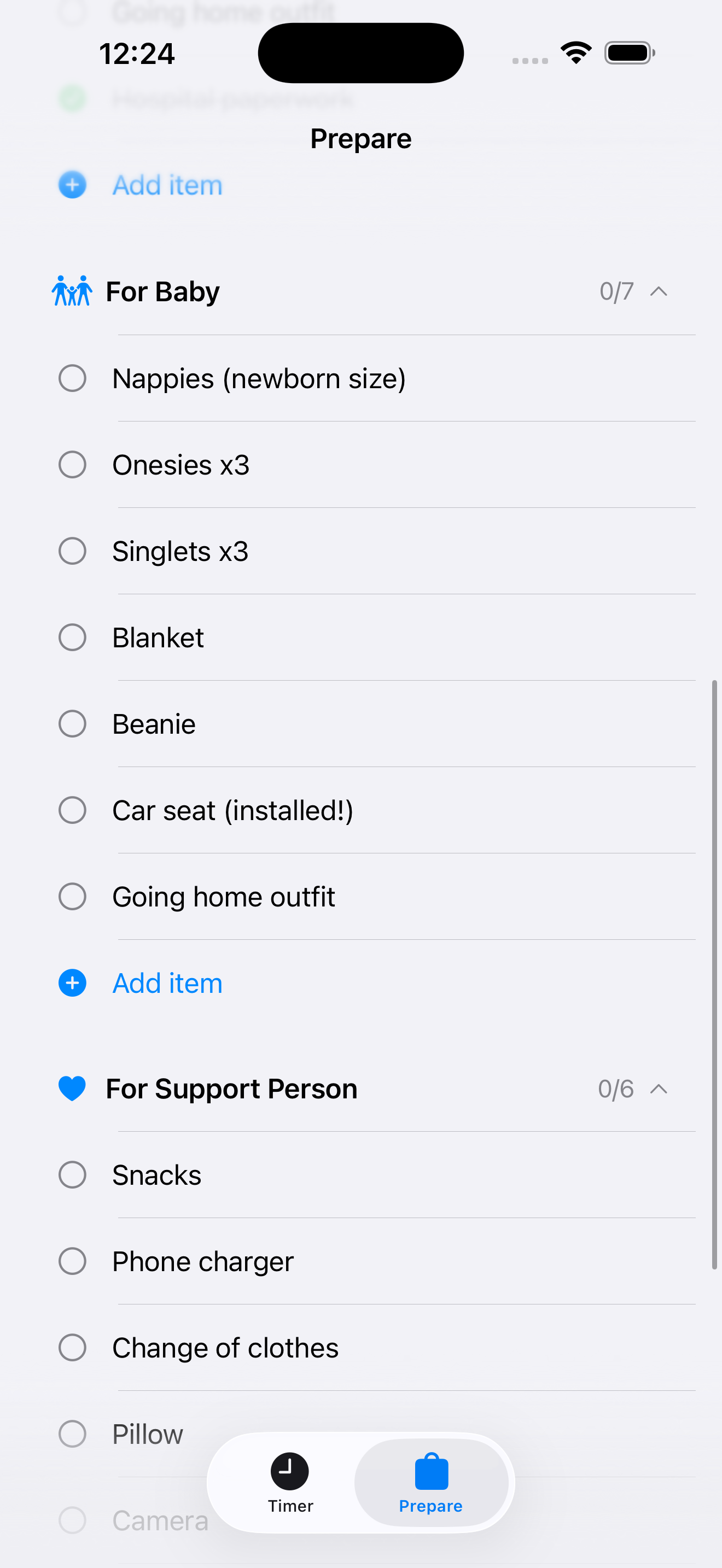Tap the family icon beside For Baby

[72, 291]
